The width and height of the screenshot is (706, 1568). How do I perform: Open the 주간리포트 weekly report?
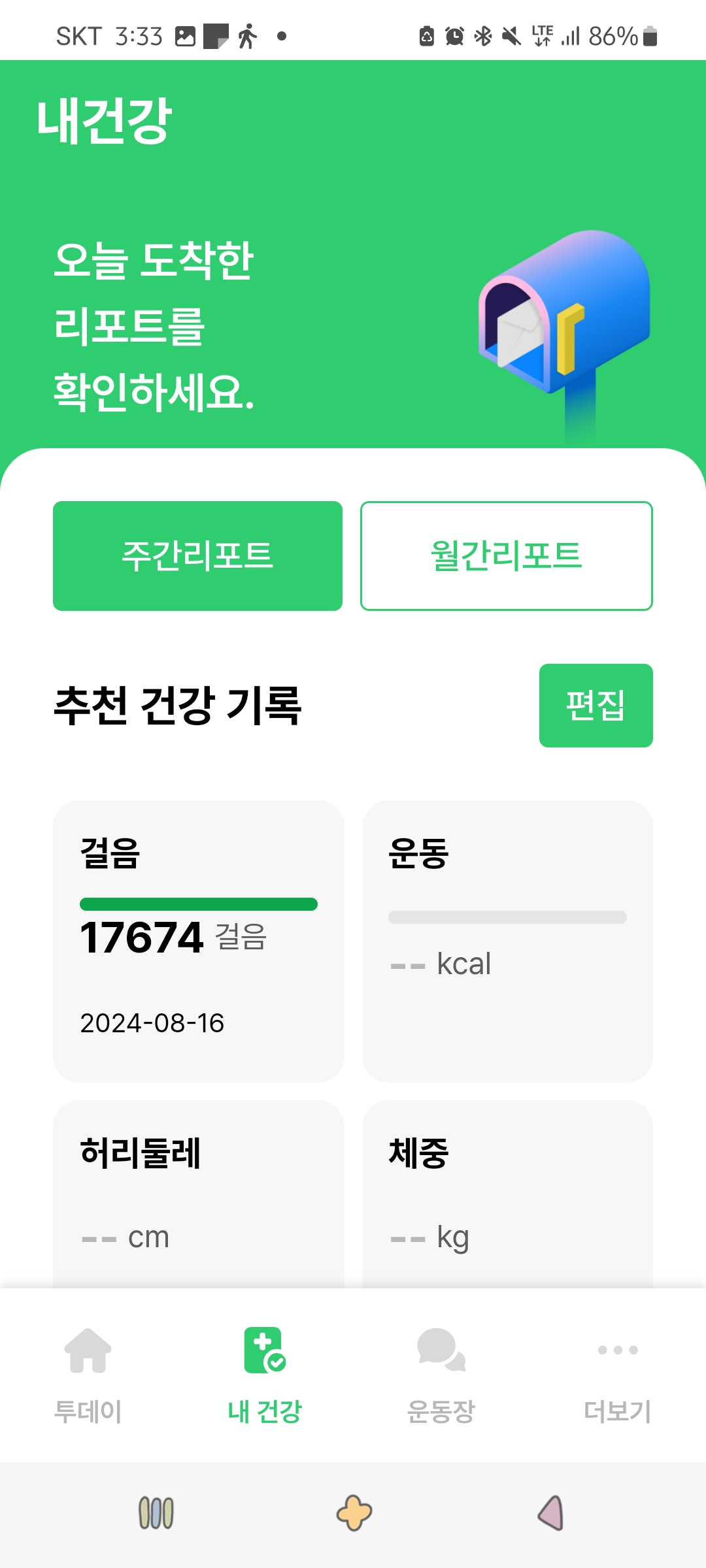click(197, 556)
